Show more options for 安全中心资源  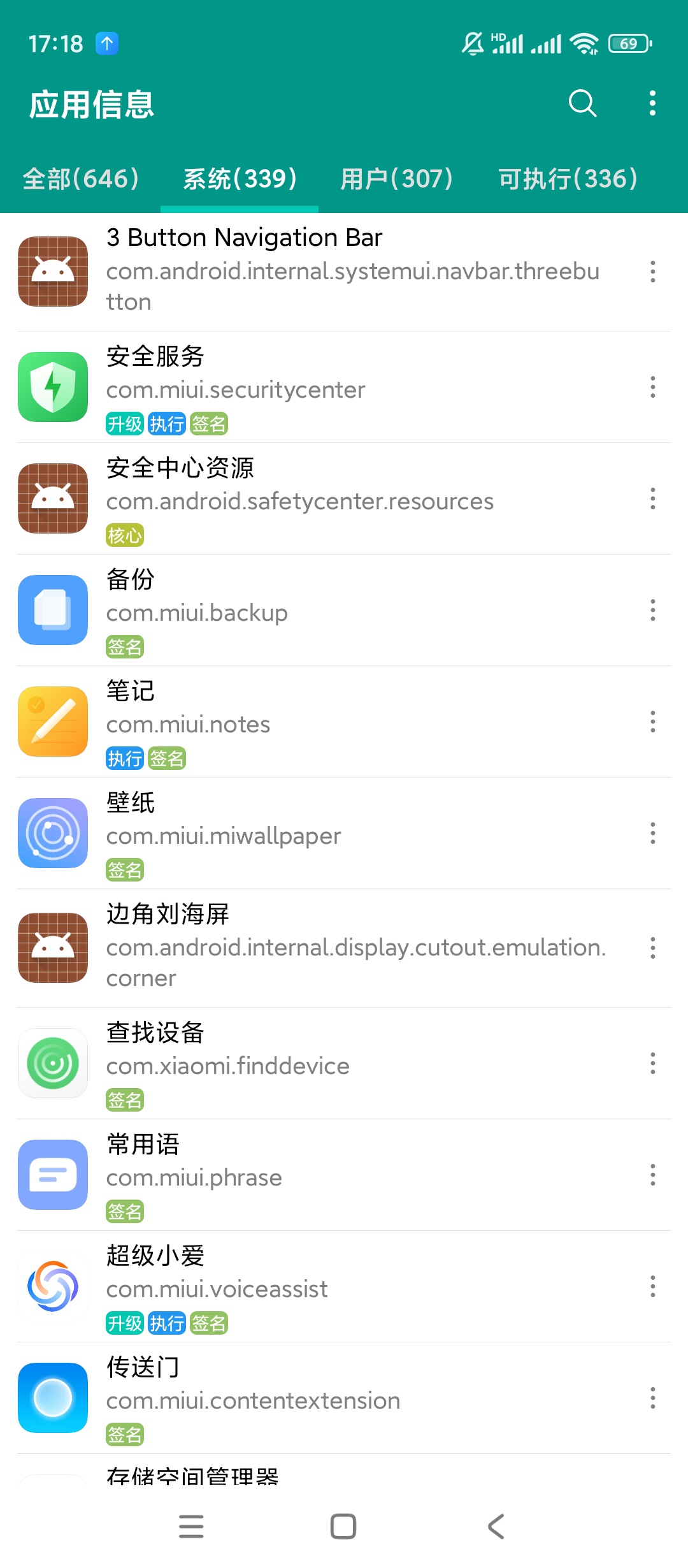(x=652, y=498)
